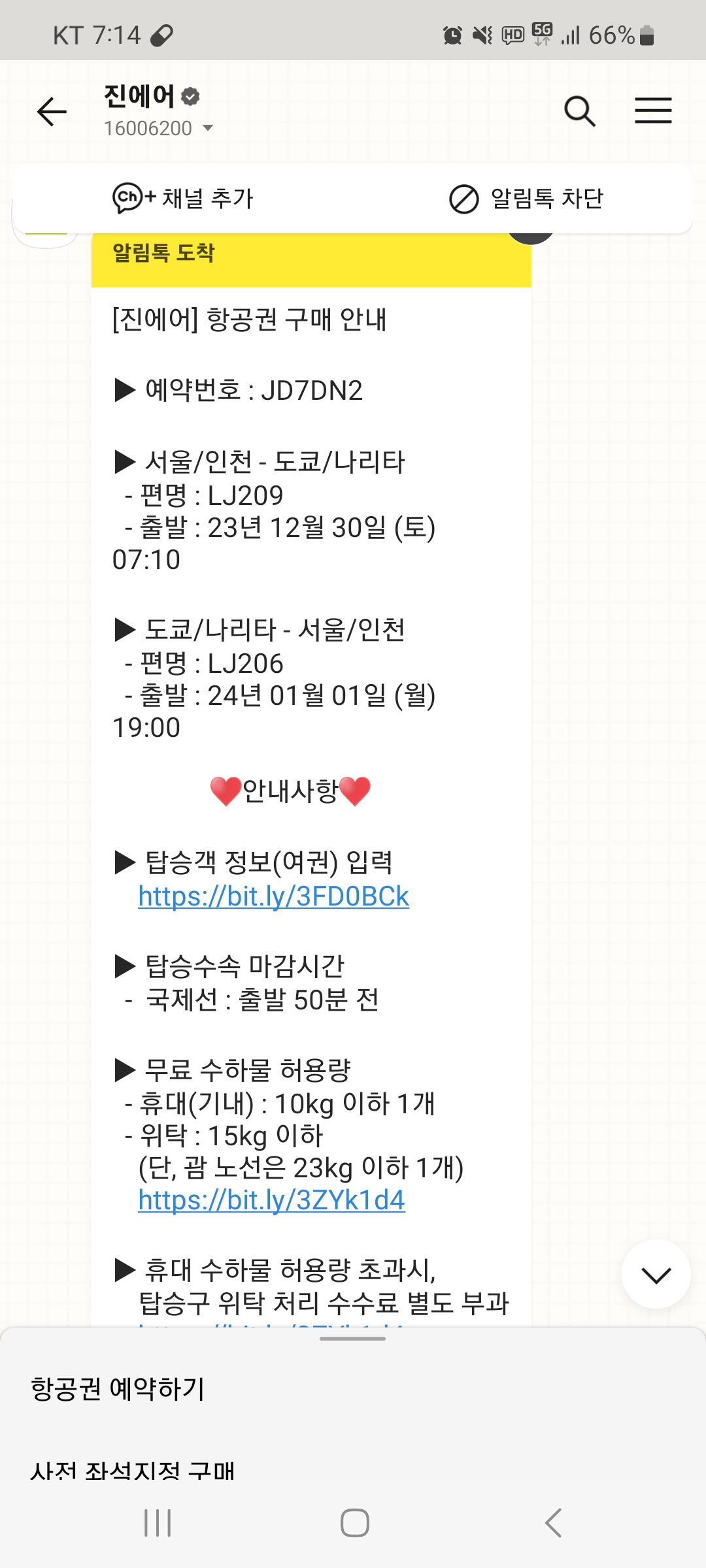Open search in the Jin Air chat
Viewport: 706px width, 1568px height.
(579, 111)
